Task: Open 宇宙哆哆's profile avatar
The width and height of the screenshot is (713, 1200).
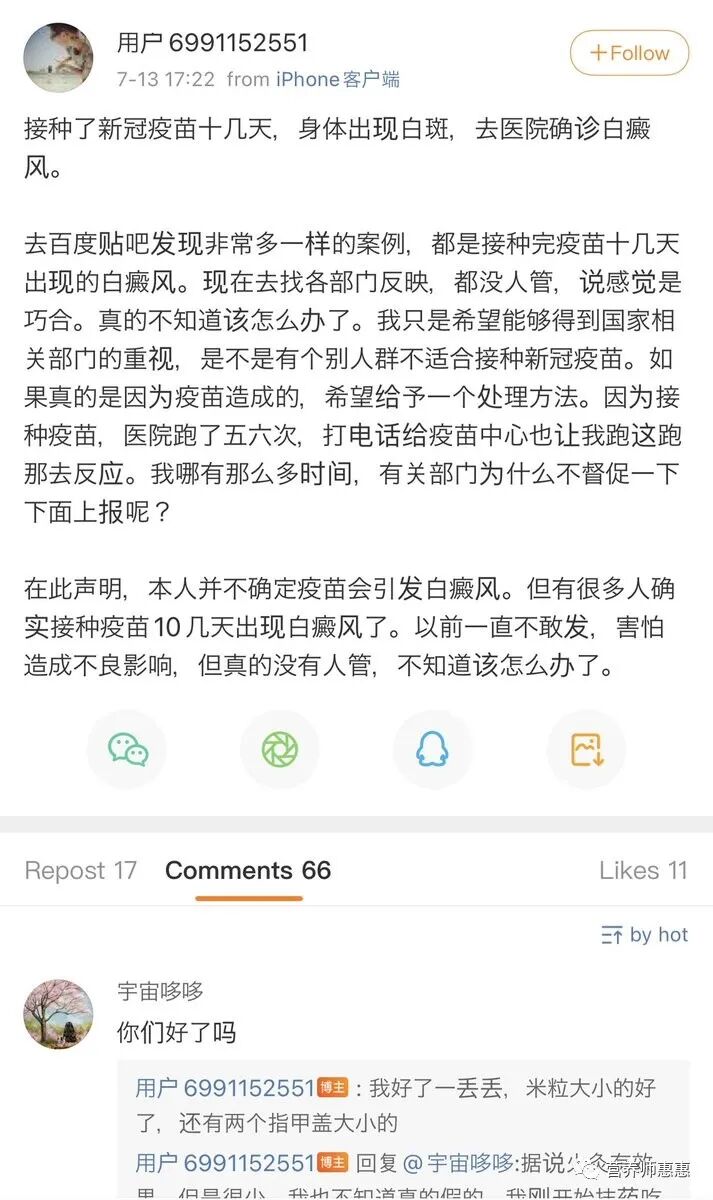Action: pos(59,1014)
